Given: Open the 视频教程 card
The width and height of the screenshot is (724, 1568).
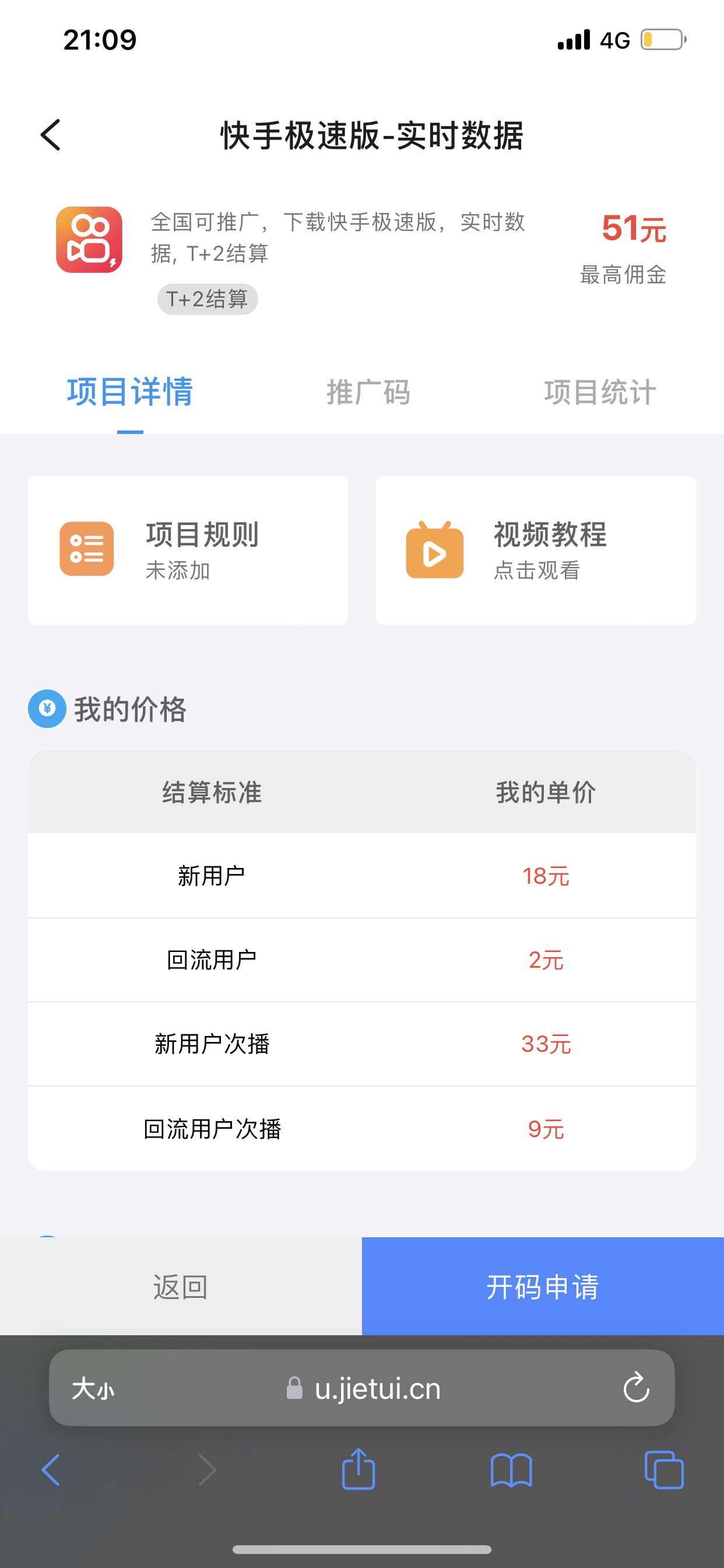Looking at the screenshot, I should (x=535, y=550).
